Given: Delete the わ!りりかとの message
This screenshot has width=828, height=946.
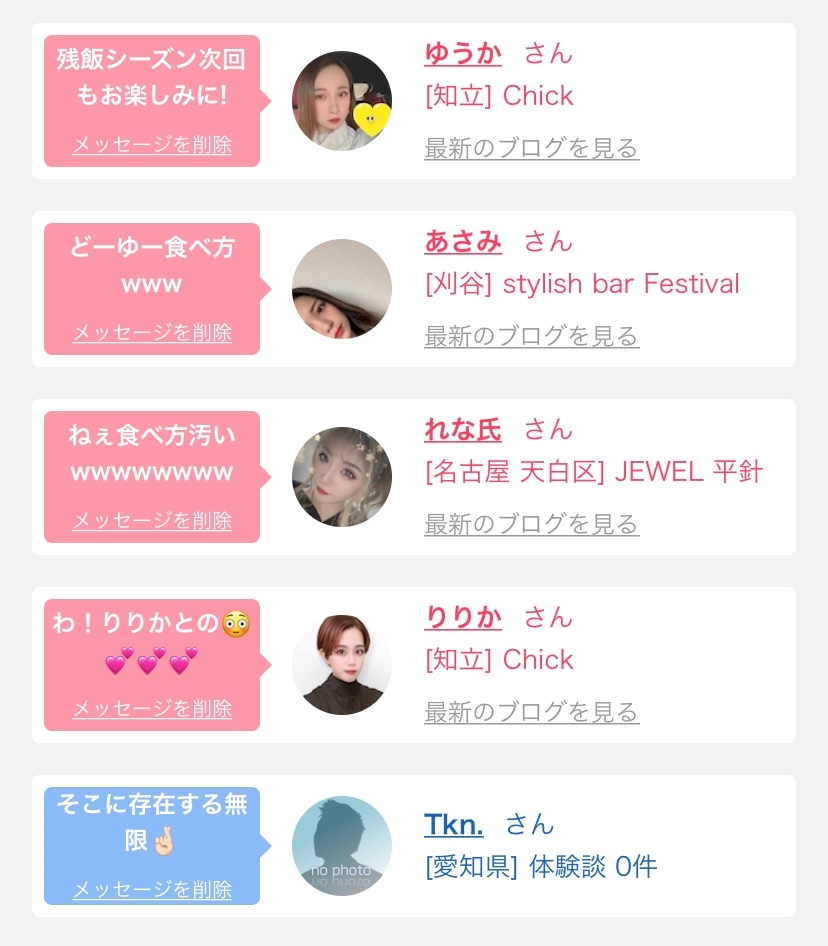Looking at the screenshot, I should coord(152,708).
